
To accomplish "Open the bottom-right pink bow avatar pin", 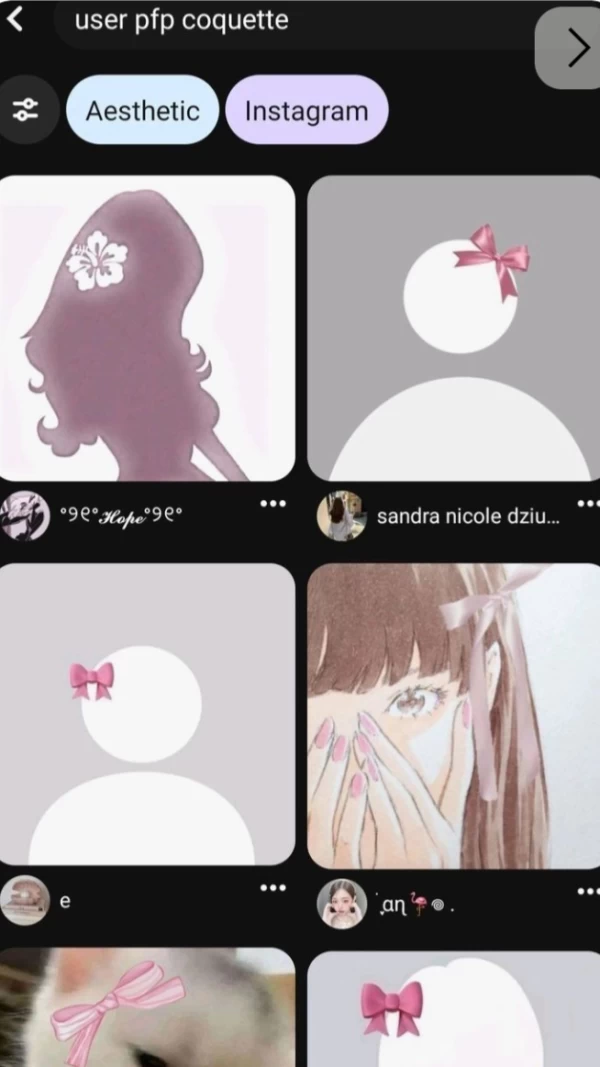I will click(x=452, y=1008).
